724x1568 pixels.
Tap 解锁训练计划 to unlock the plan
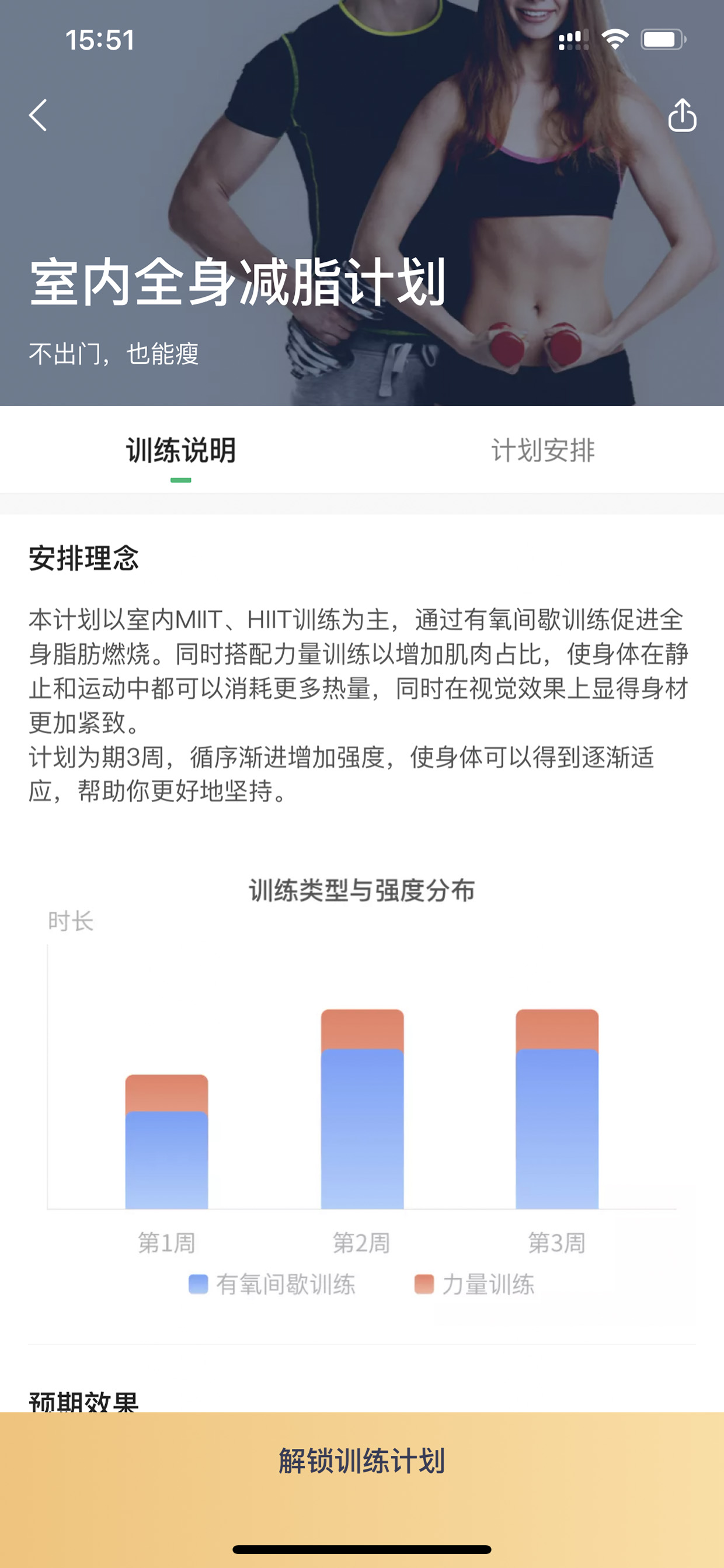(362, 1461)
